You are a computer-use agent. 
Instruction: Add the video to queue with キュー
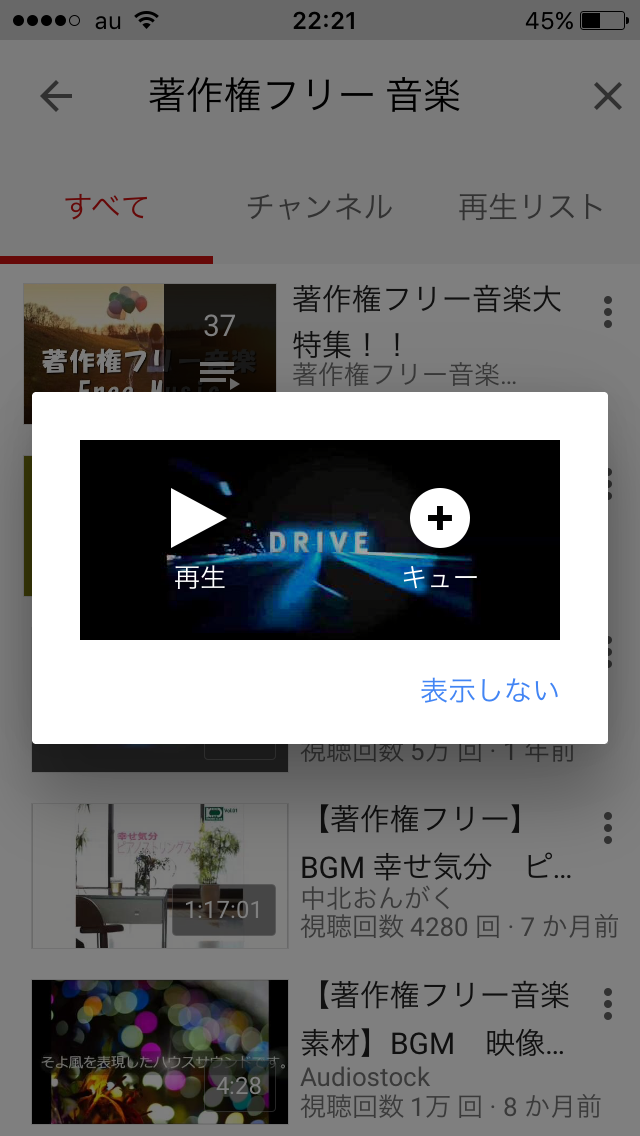pyautogui.click(x=440, y=535)
